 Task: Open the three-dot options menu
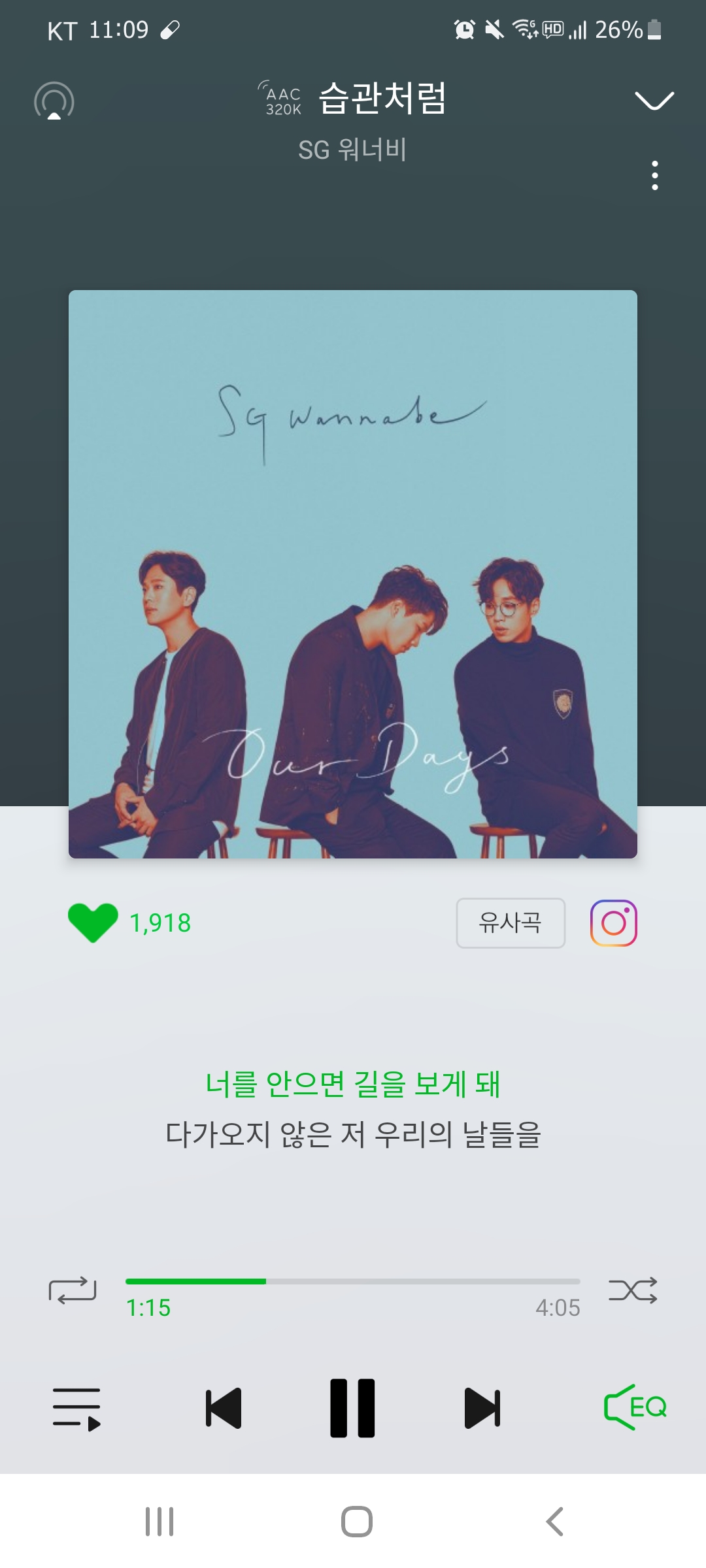pos(654,175)
